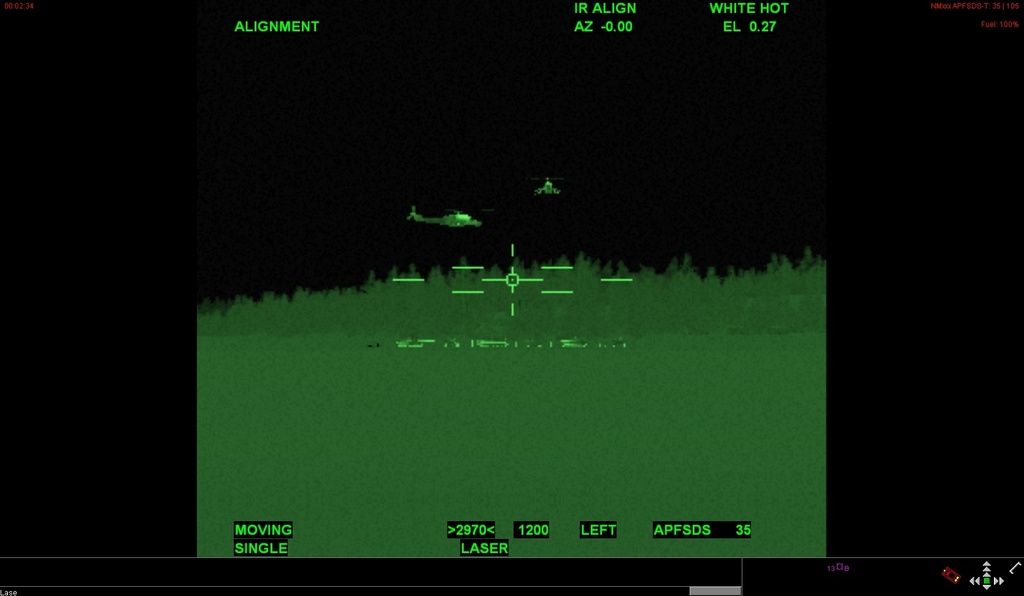
Task: Tap the green stop square of the movement pad
Action: point(987,581)
